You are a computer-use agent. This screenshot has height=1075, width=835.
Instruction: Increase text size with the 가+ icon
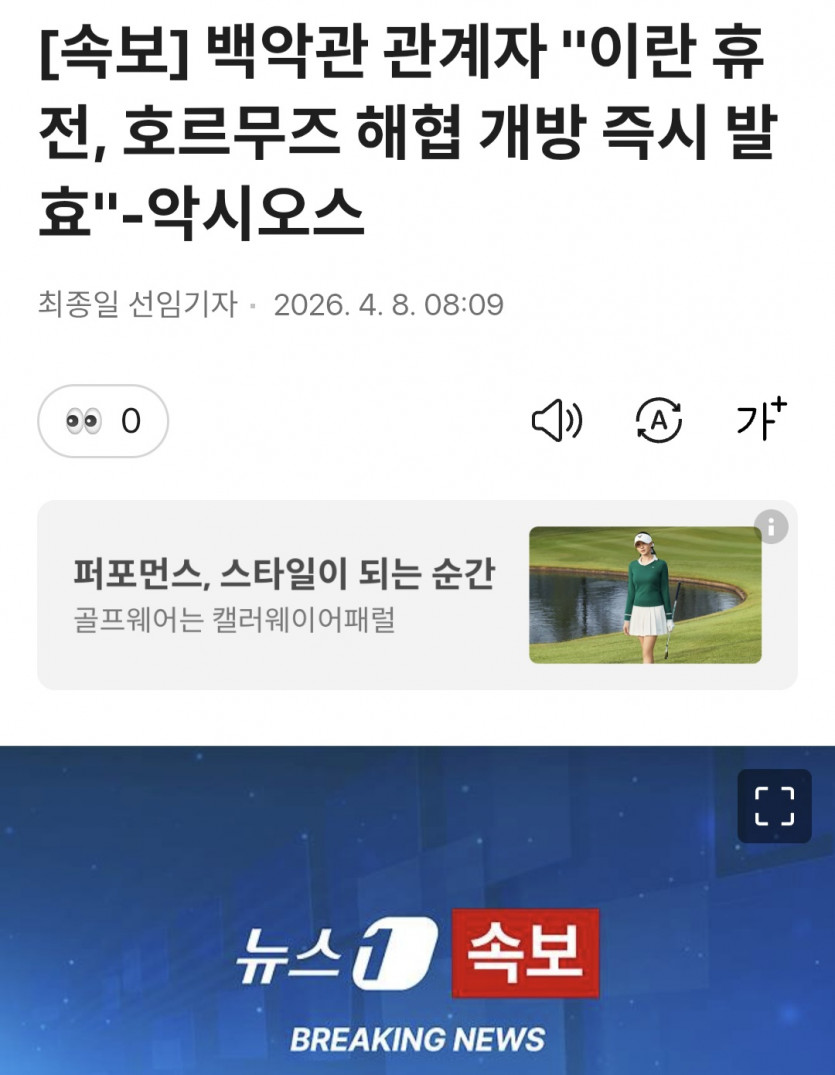pyautogui.click(x=761, y=420)
